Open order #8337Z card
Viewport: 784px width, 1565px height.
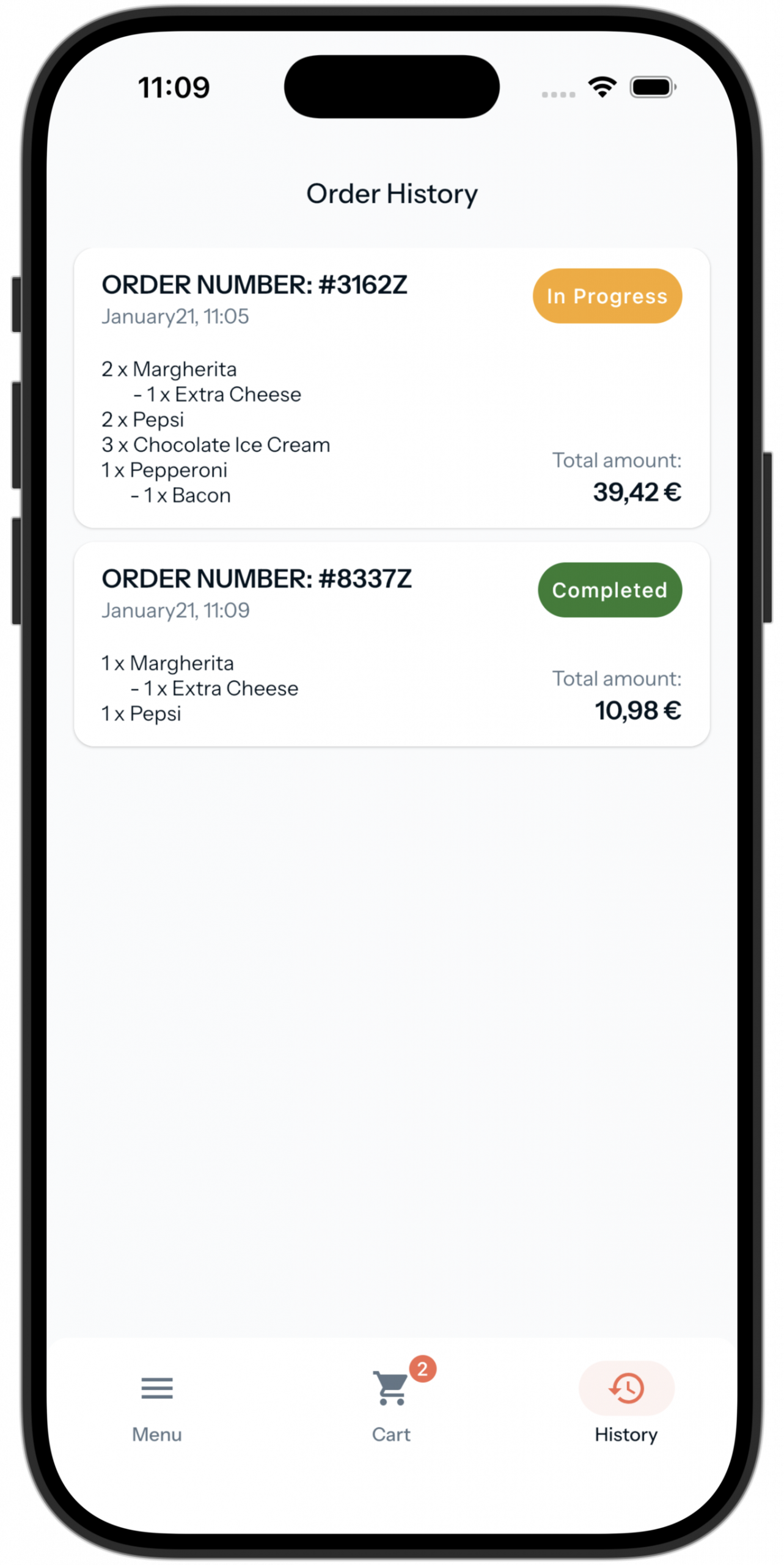tap(391, 644)
